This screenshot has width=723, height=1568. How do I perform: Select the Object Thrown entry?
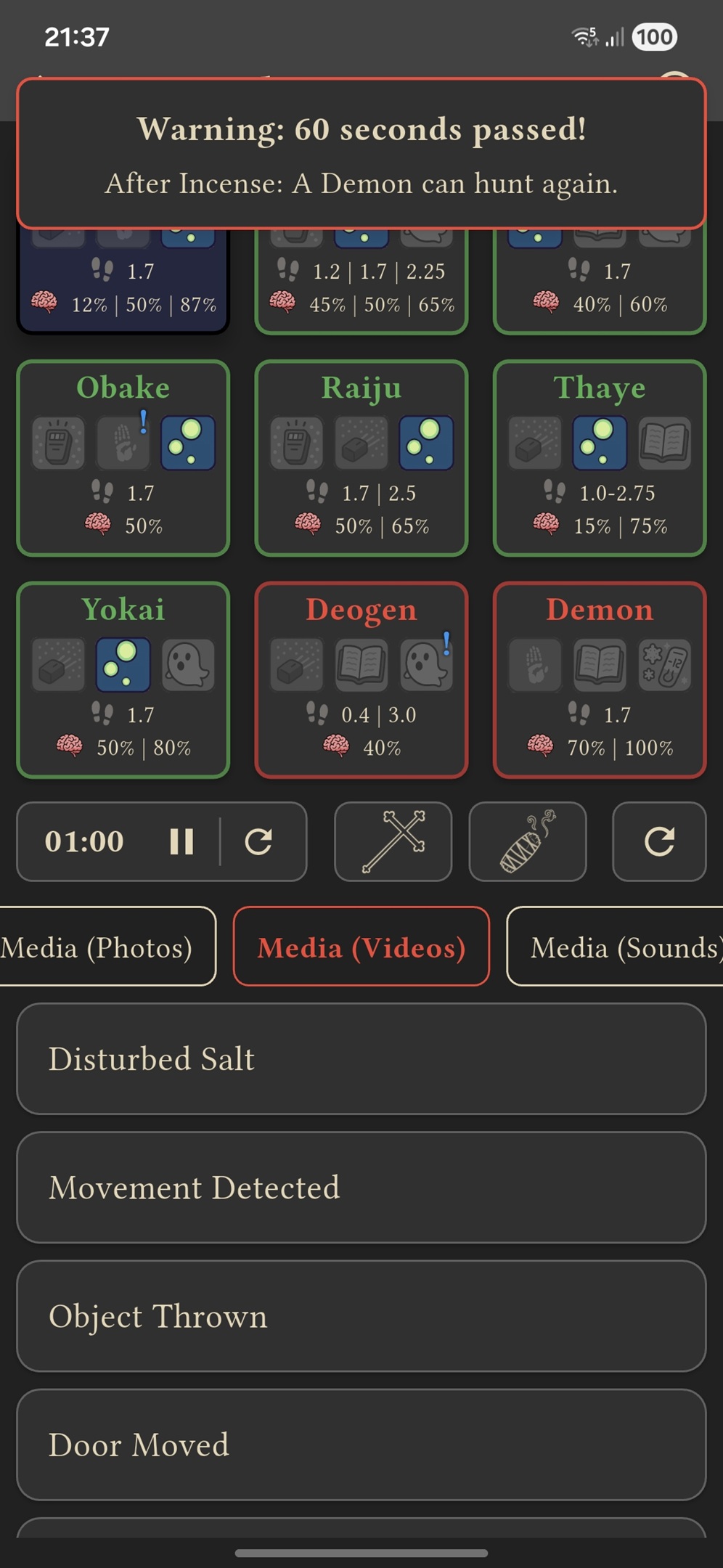(x=361, y=1315)
